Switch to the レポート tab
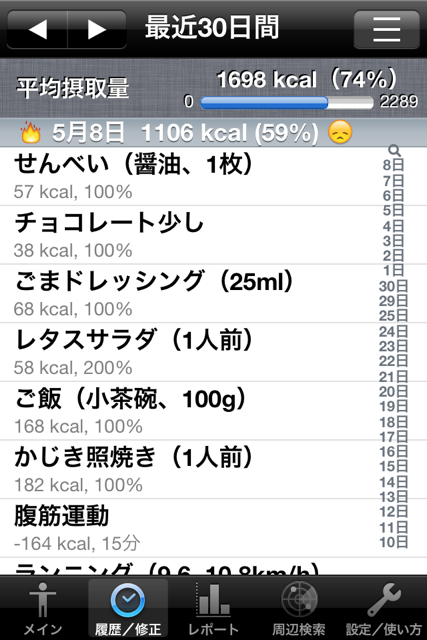 pyautogui.click(x=213, y=608)
